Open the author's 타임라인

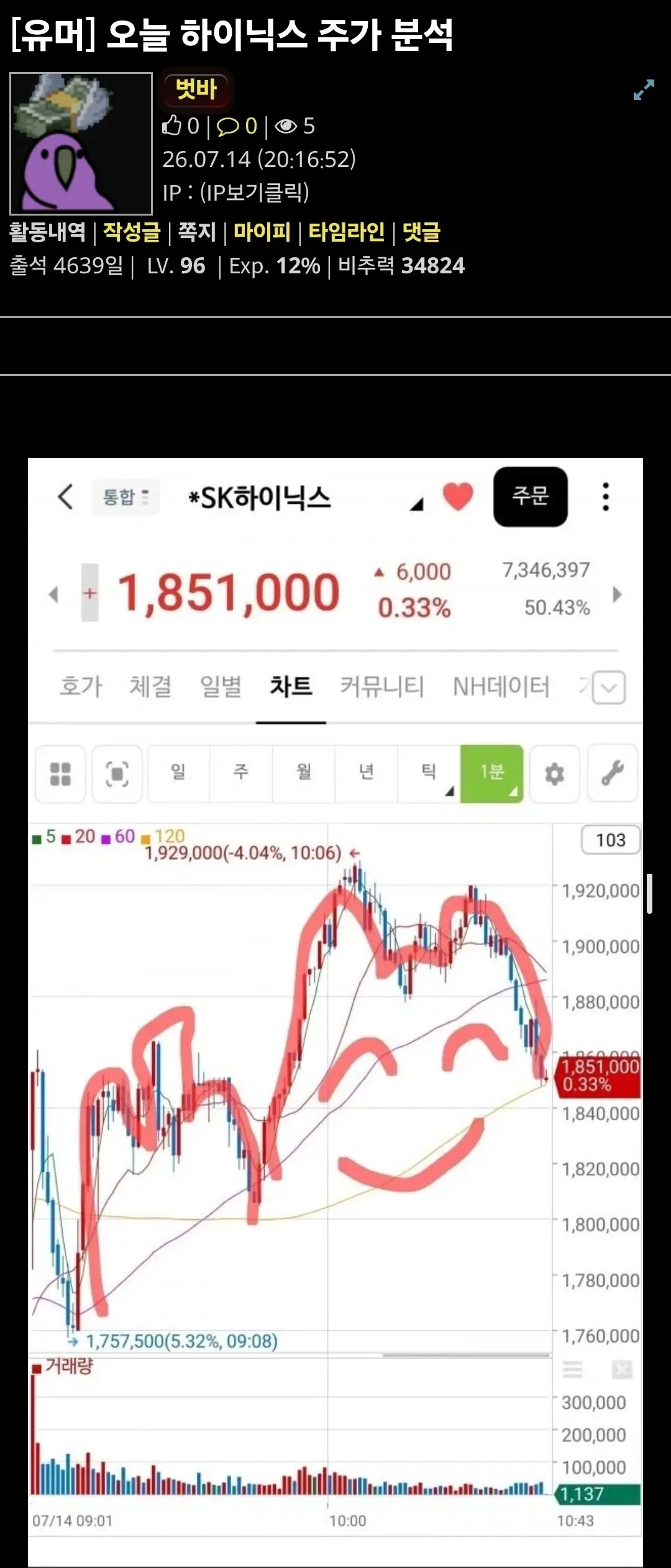(x=347, y=232)
